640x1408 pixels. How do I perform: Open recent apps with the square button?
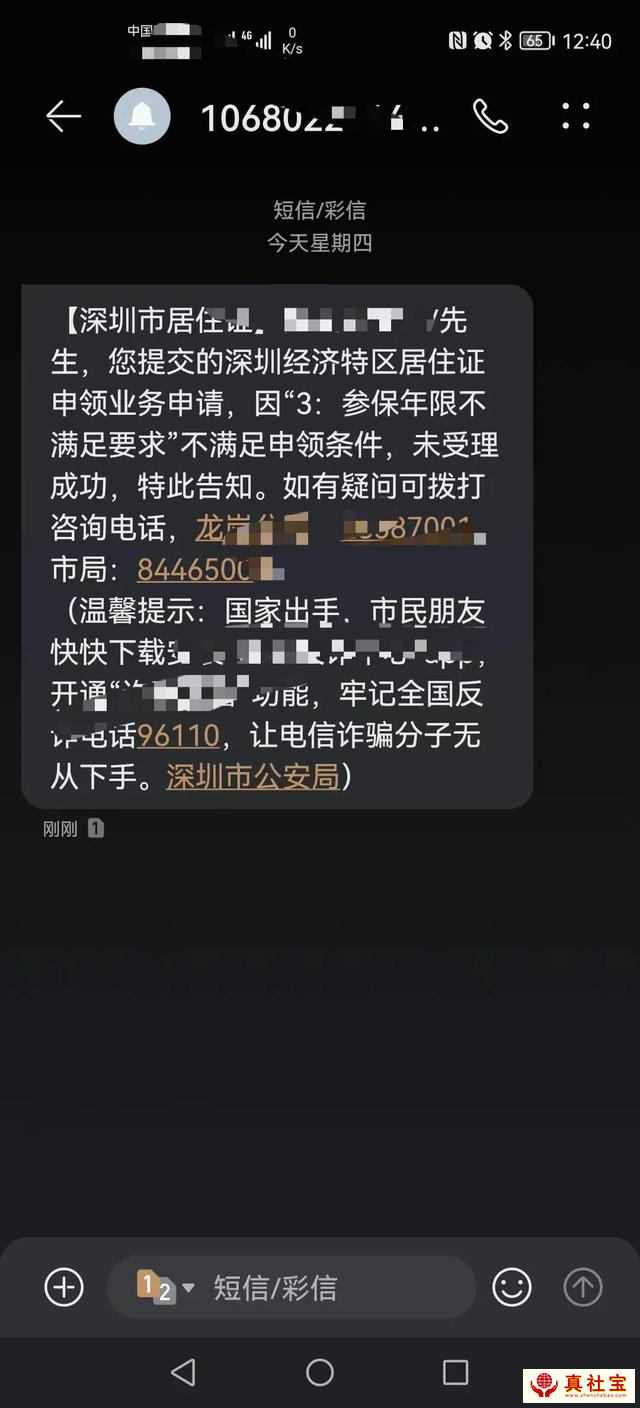coord(455,1372)
